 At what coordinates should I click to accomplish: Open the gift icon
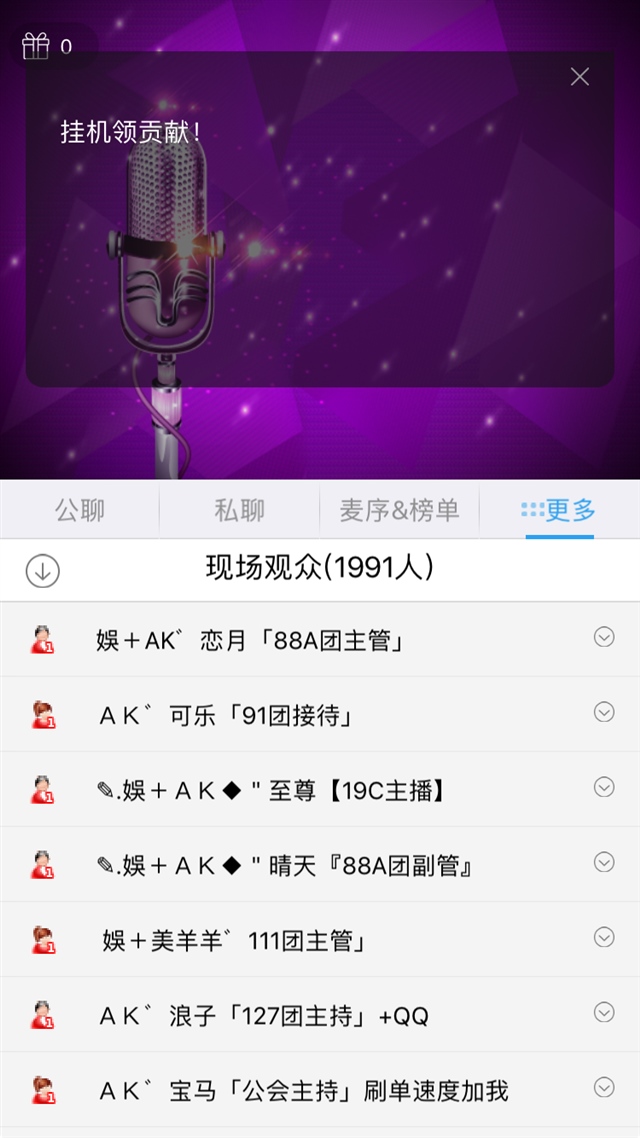36,46
